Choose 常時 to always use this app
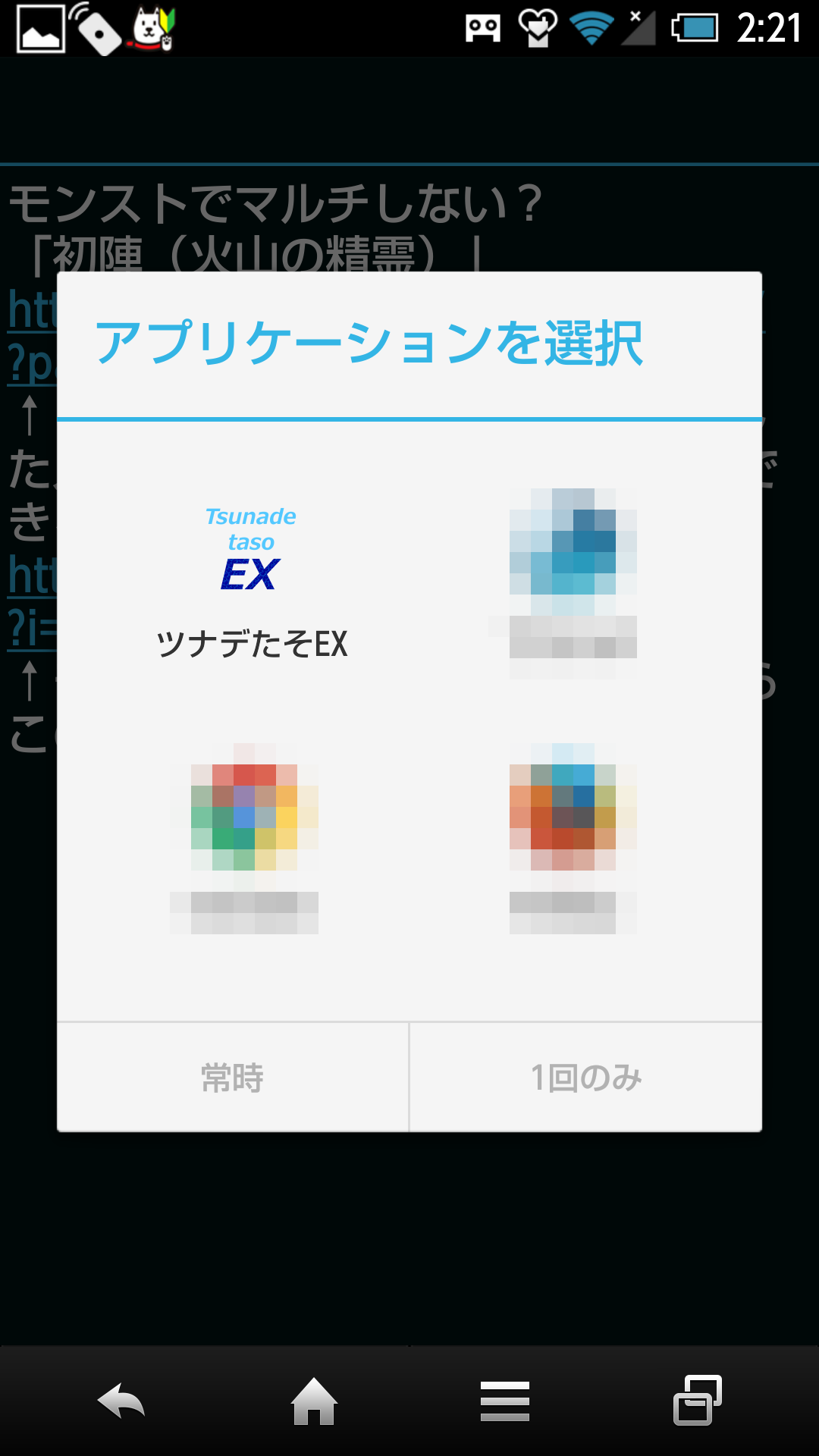Screen dimensions: 819x1456 click(x=231, y=1077)
